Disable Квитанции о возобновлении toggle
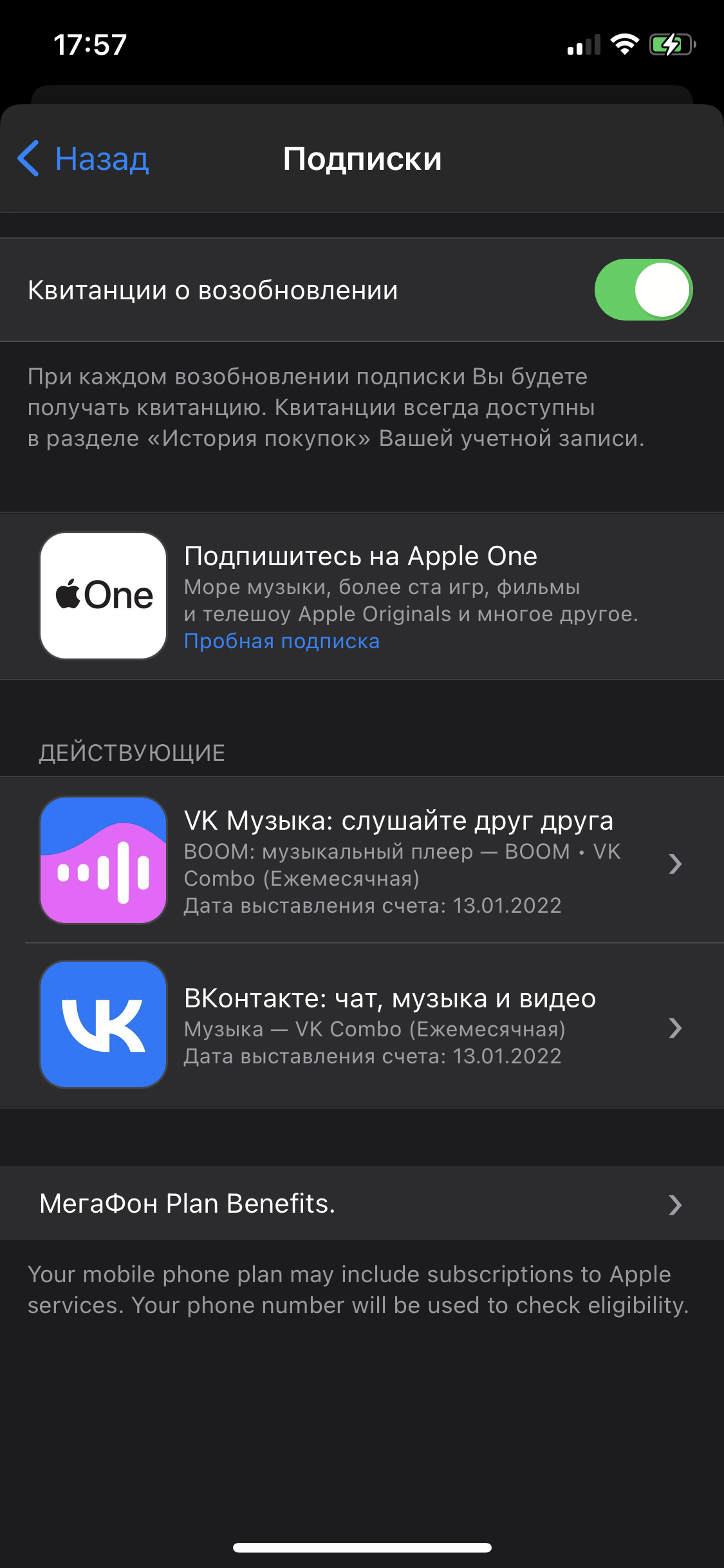 [643, 290]
